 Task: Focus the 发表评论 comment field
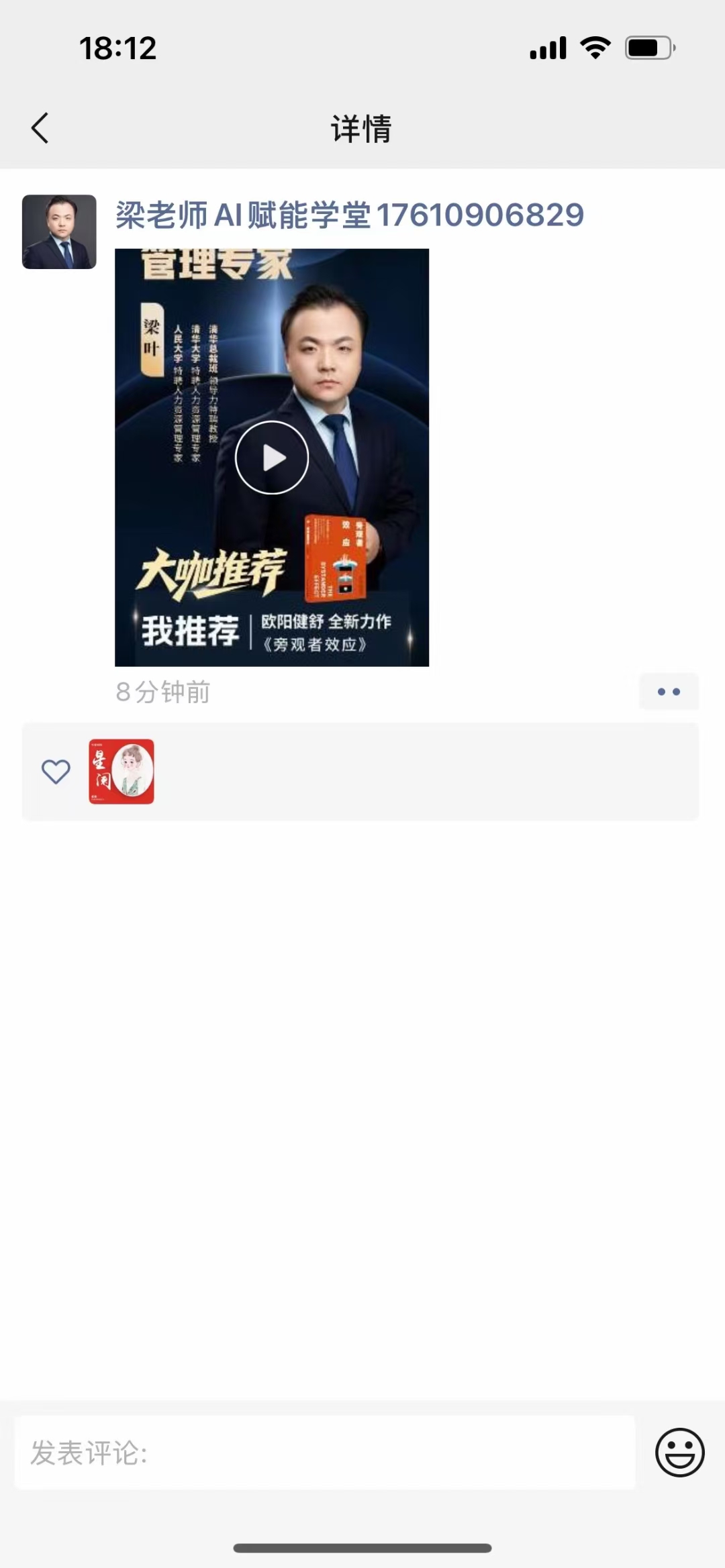[325, 1453]
